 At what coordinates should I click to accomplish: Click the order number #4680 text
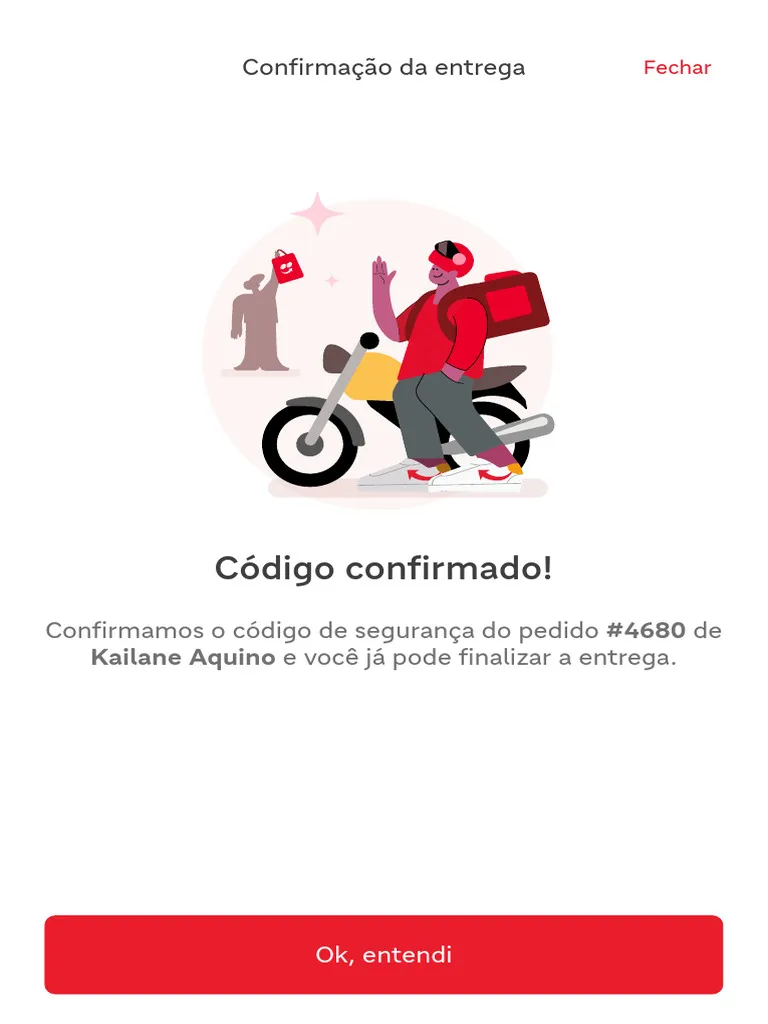pos(645,631)
